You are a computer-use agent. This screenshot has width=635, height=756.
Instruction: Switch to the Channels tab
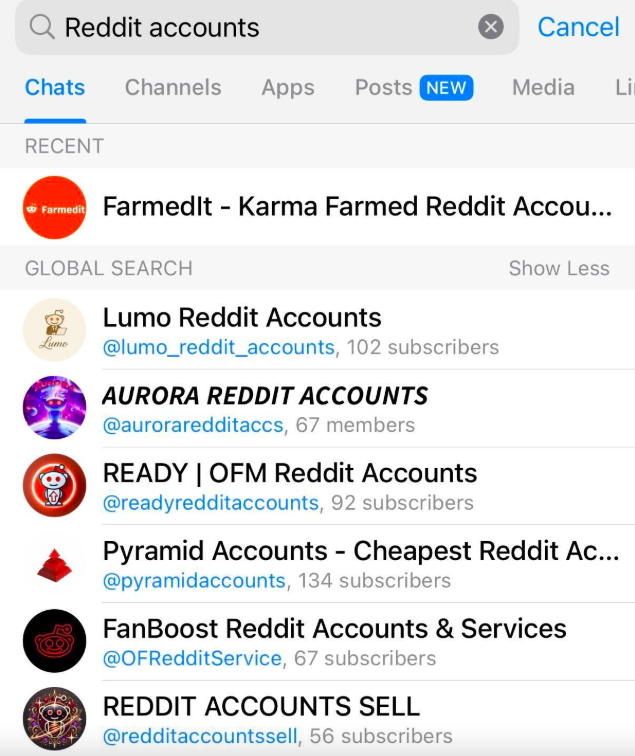pyautogui.click(x=173, y=87)
